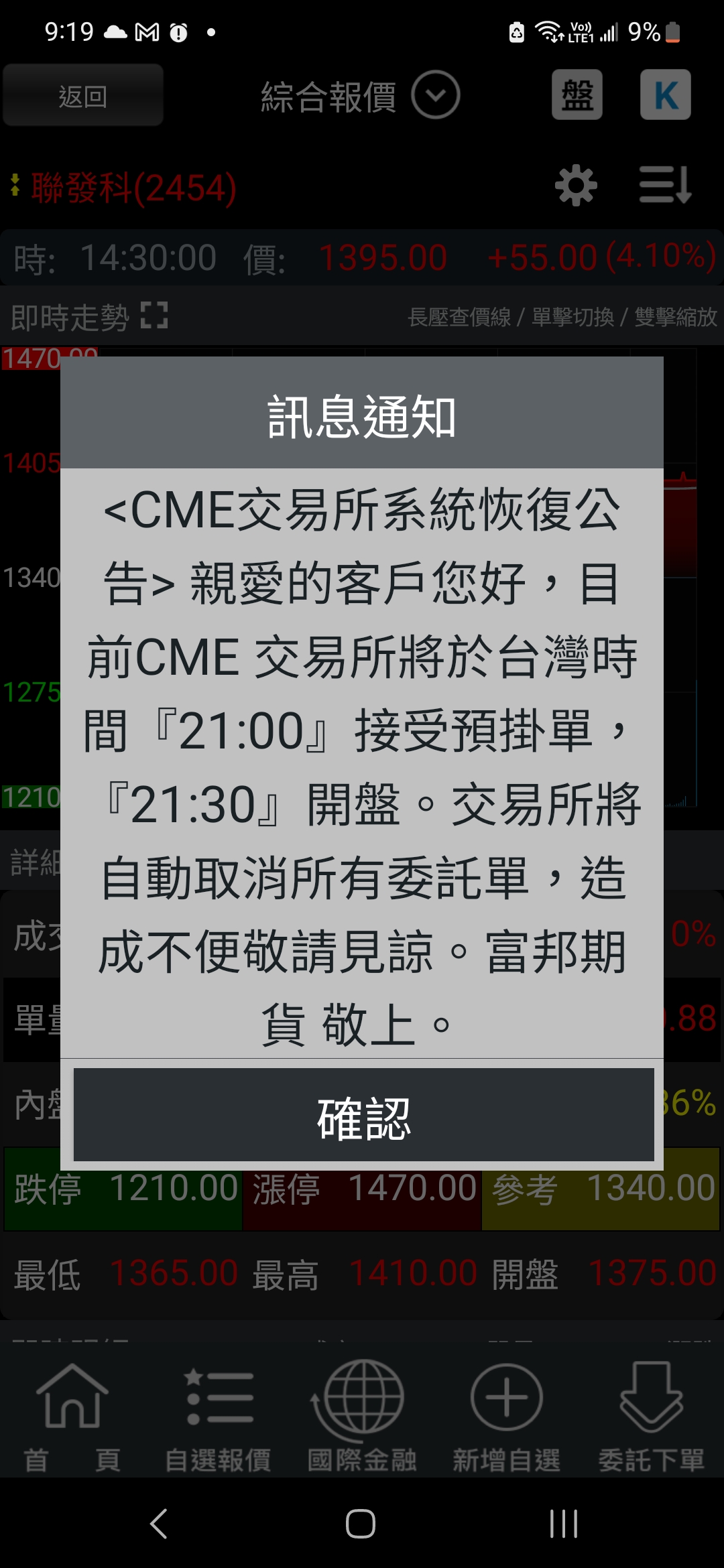Tap 返回 to go back

[x=82, y=95]
